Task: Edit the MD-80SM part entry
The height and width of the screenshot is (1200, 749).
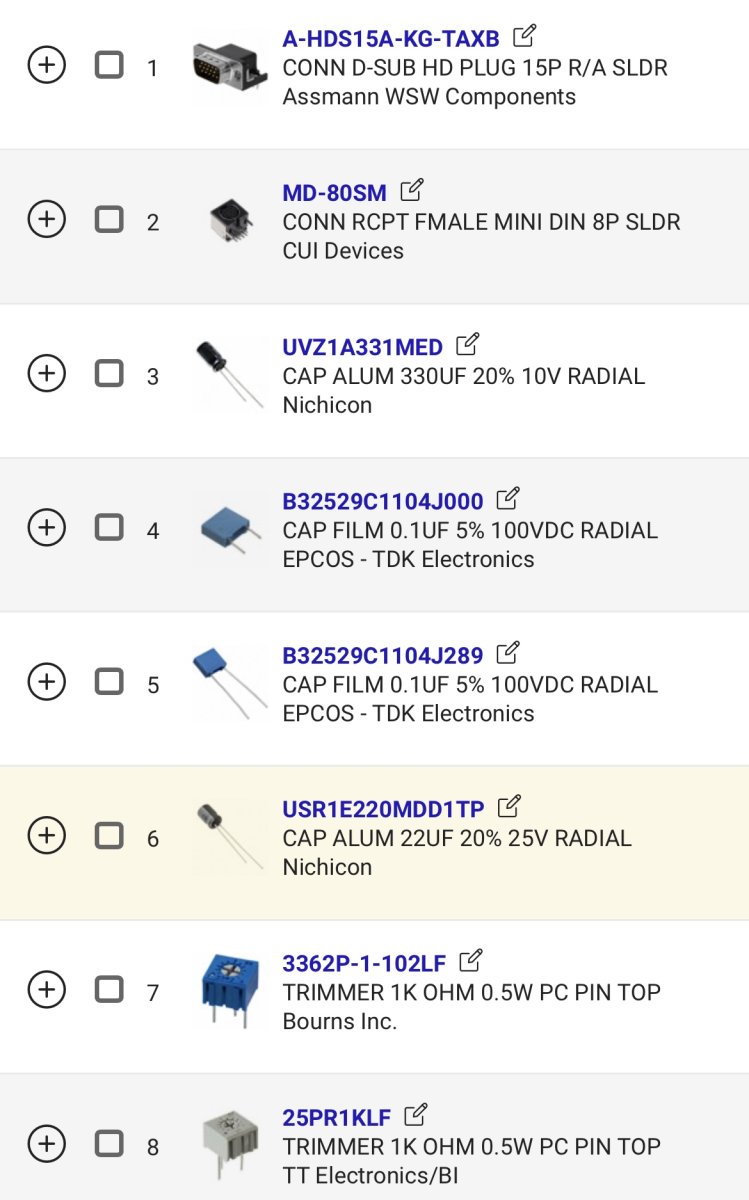Action: tap(412, 190)
